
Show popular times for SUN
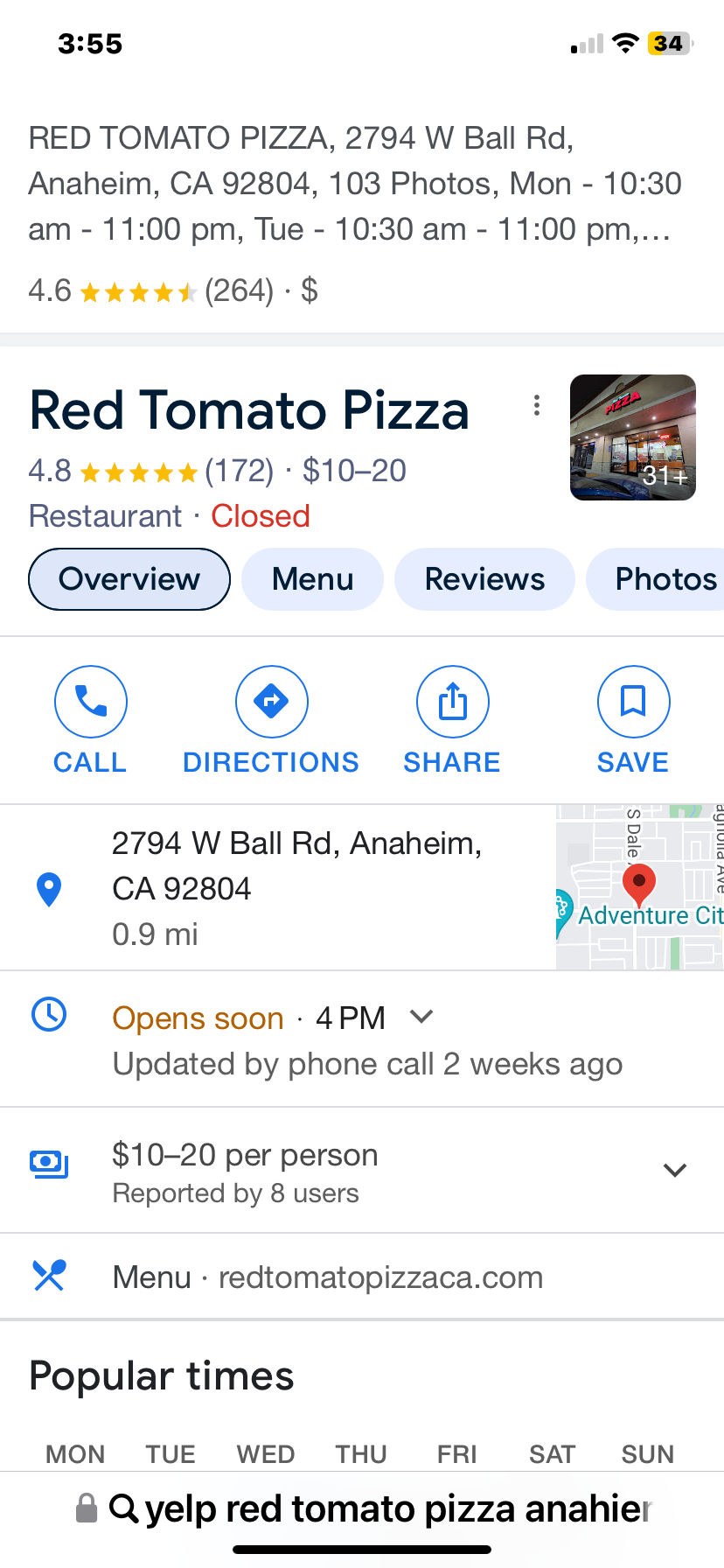[x=647, y=1454]
